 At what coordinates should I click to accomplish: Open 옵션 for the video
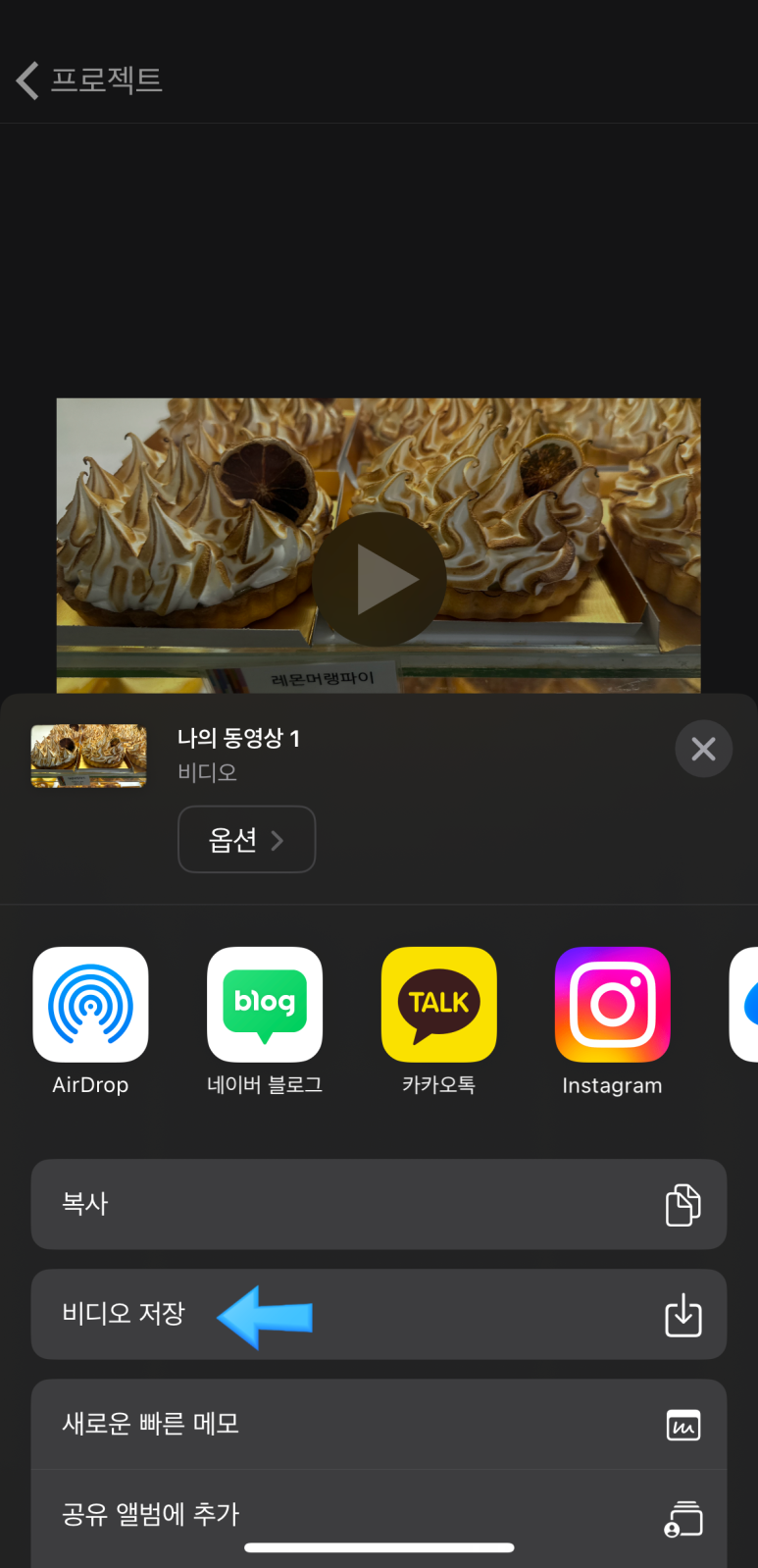point(246,839)
